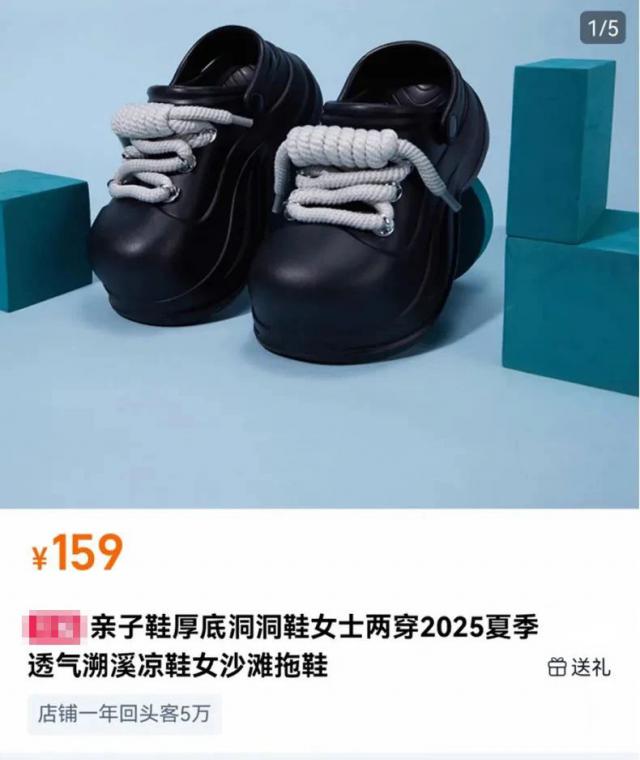Screen dimensions: 640x760
Task: Tap the 店铺一年回头客5万 shop tag
Action: pos(124,714)
